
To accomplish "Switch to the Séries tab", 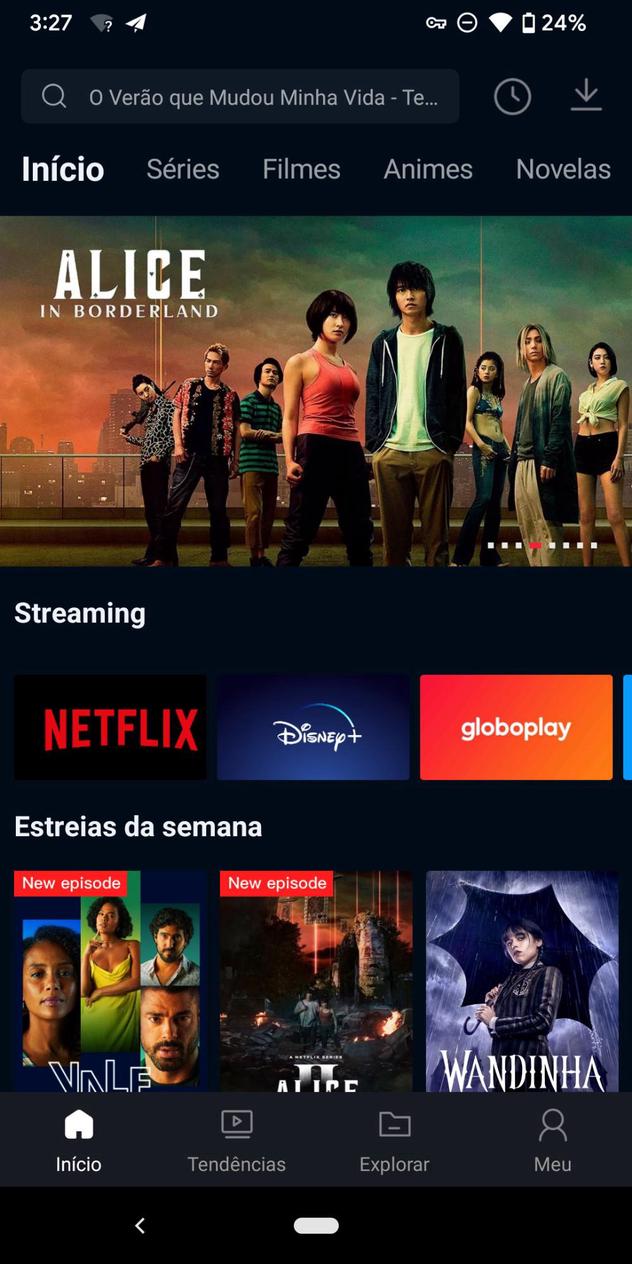I will tap(183, 169).
